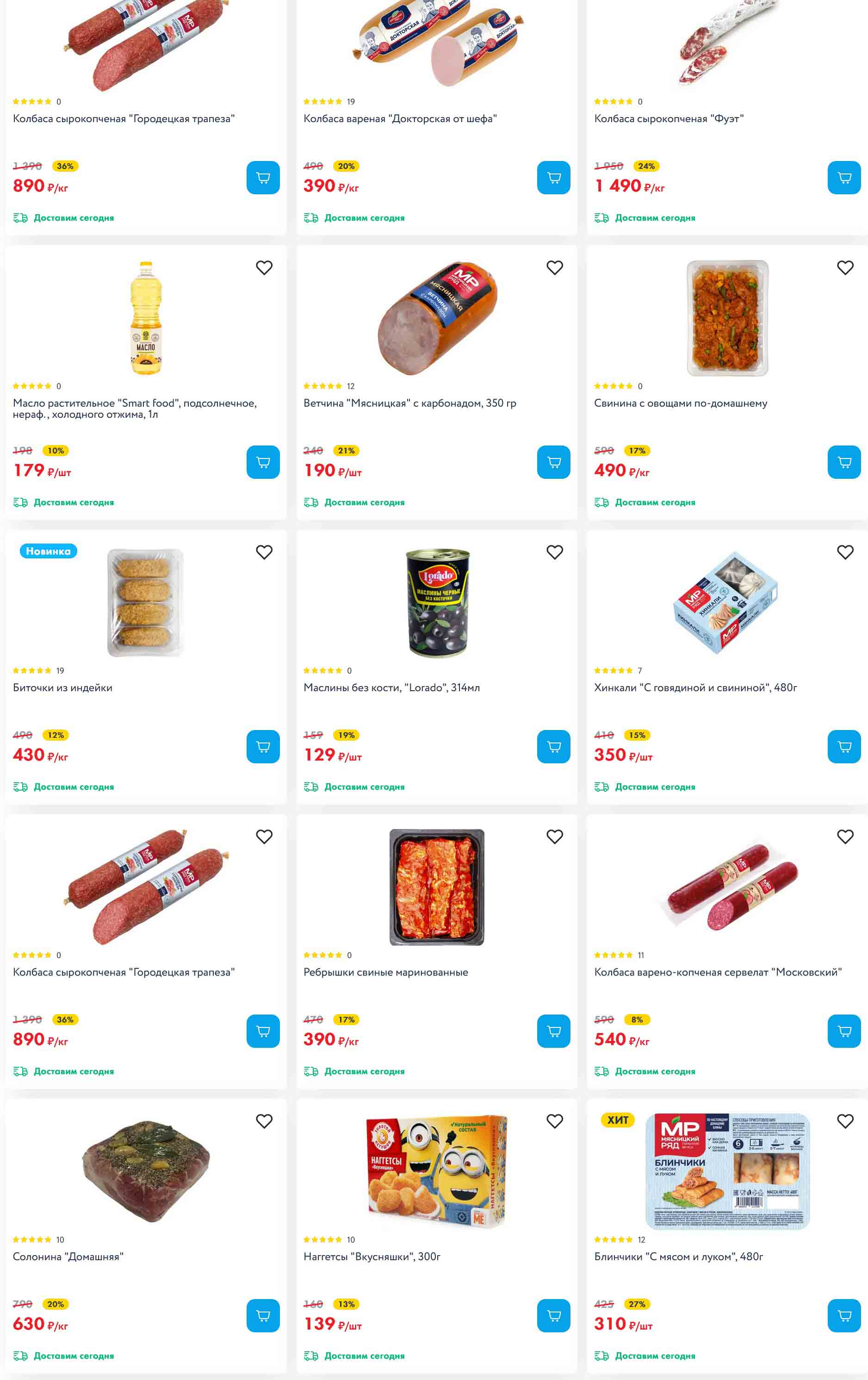
Task: Add Наггетсы "Вкусняшки" to cart
Action: click(x=552, y=1315)
